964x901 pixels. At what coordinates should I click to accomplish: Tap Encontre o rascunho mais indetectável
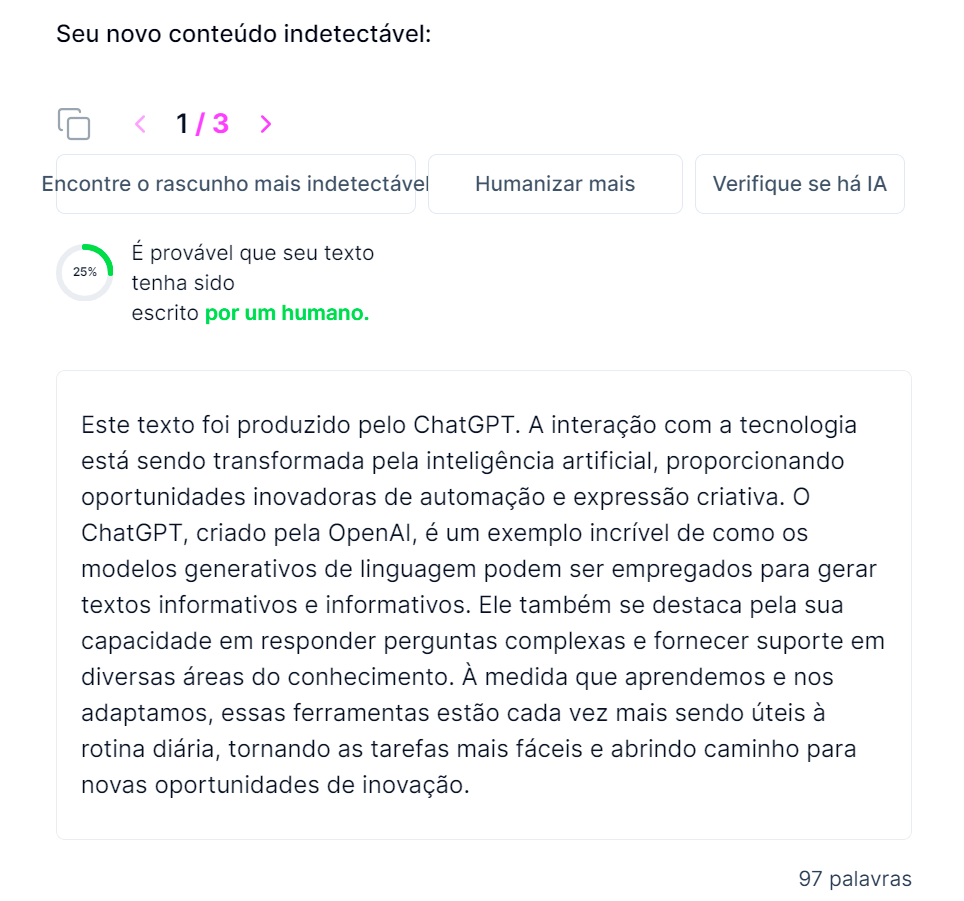pos(236,184)
